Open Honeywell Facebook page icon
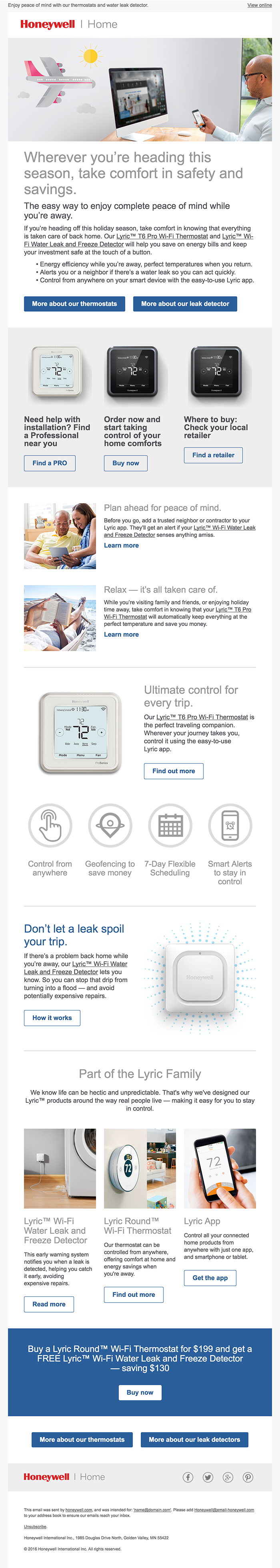Screen dimensions: 280x1568 [x=188, y=1477]
